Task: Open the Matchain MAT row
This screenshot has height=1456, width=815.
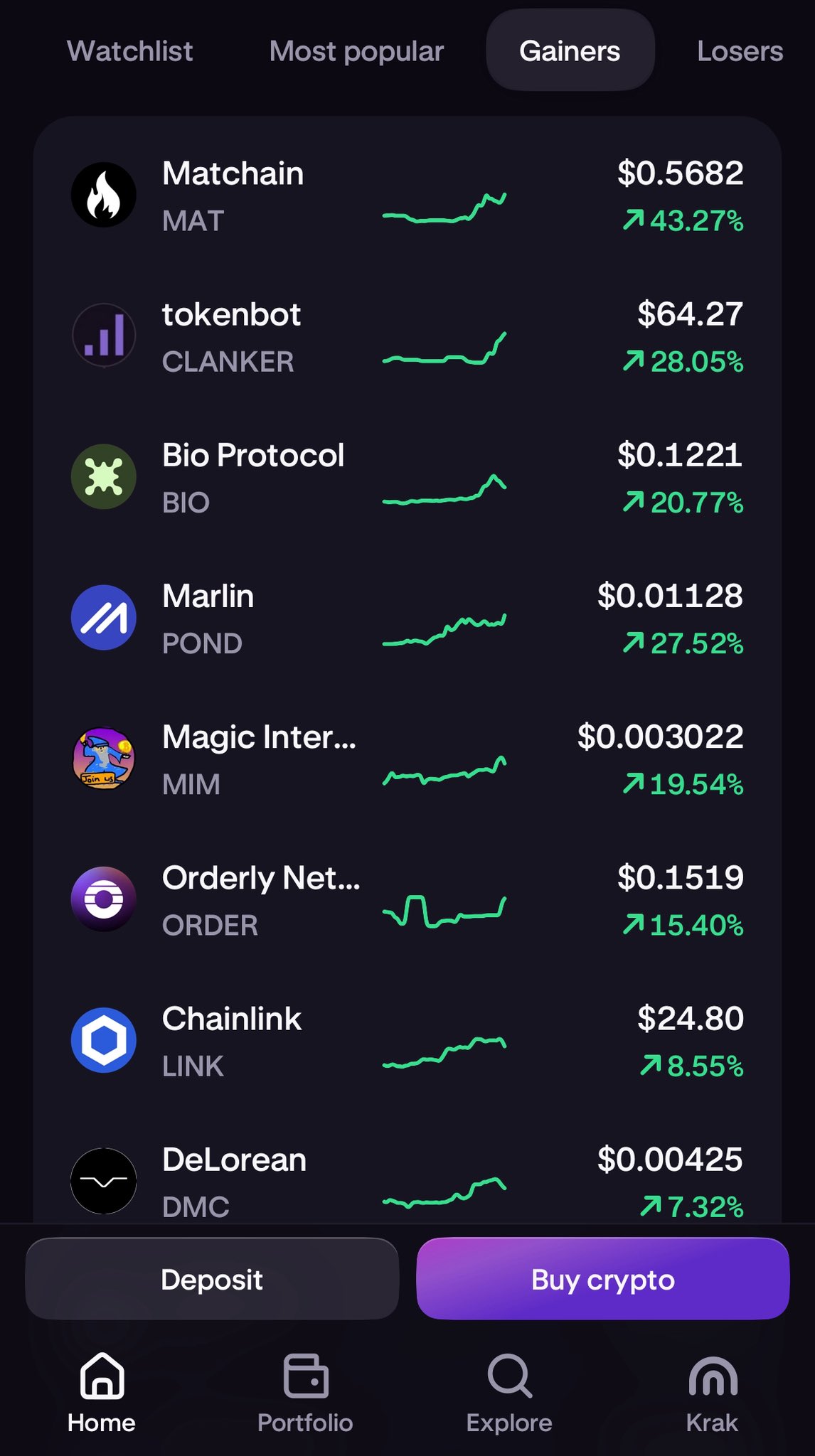Action: [x=407, y=196]
